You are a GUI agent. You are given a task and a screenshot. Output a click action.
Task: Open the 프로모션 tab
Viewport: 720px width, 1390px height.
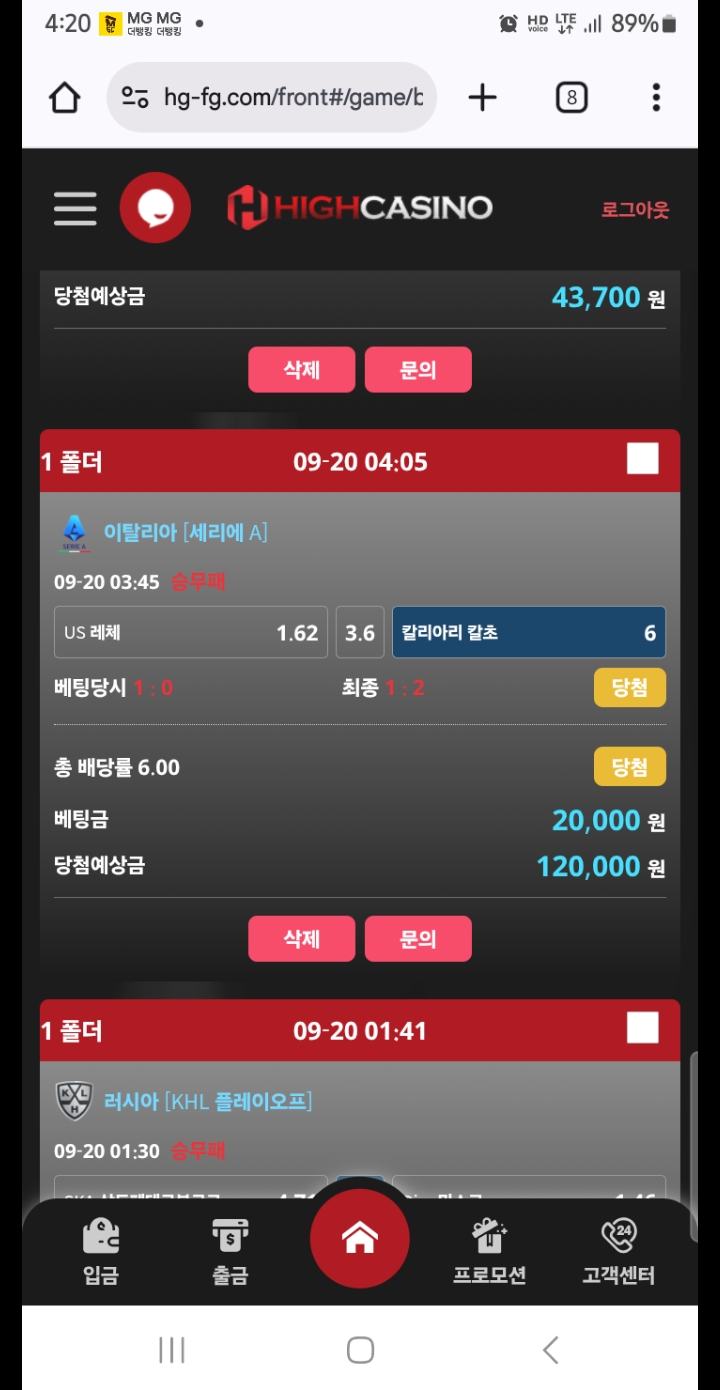pos(489,1250)
